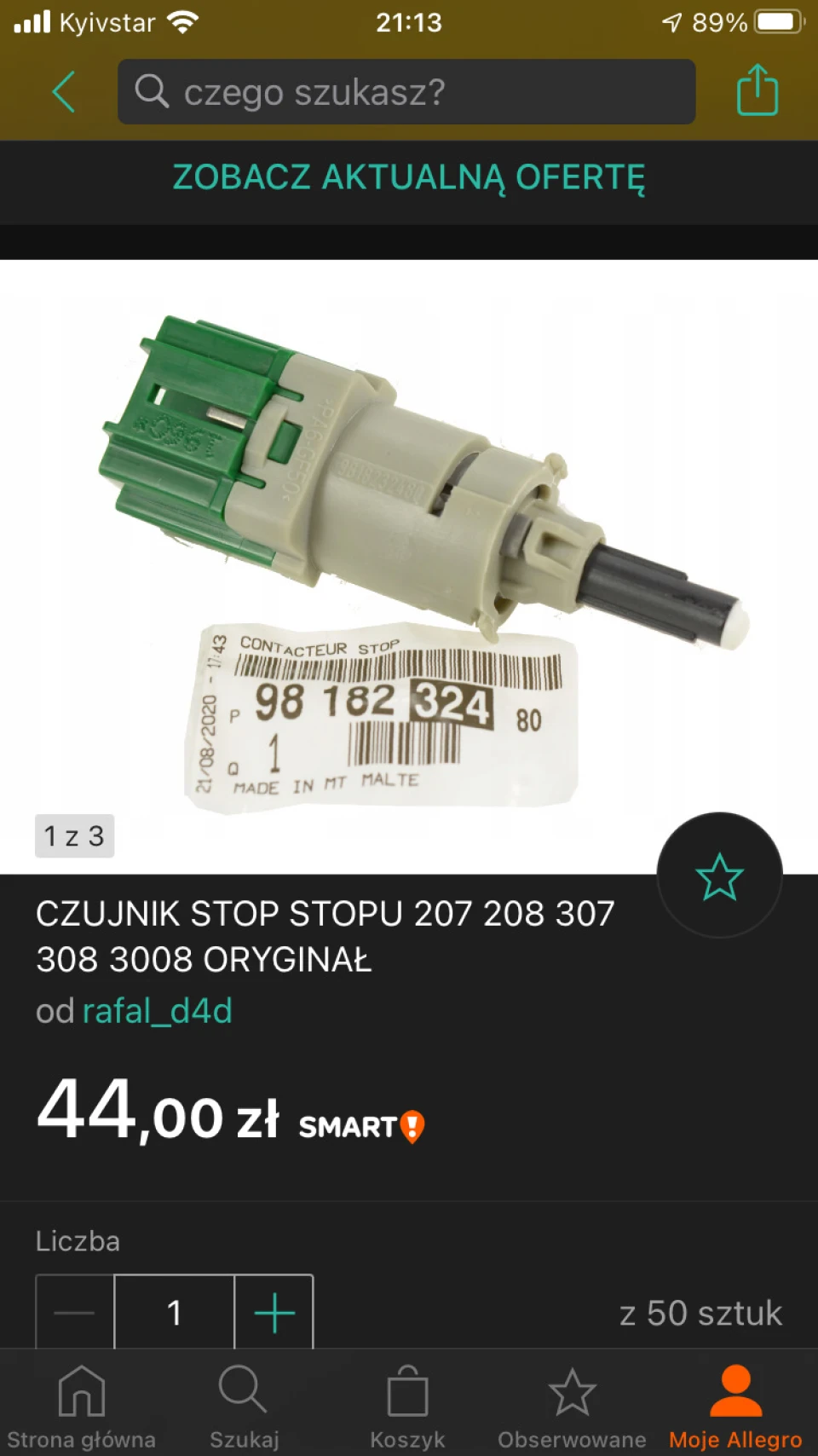Share this offer
The image size is (818, 1456).
coord(757,90)
